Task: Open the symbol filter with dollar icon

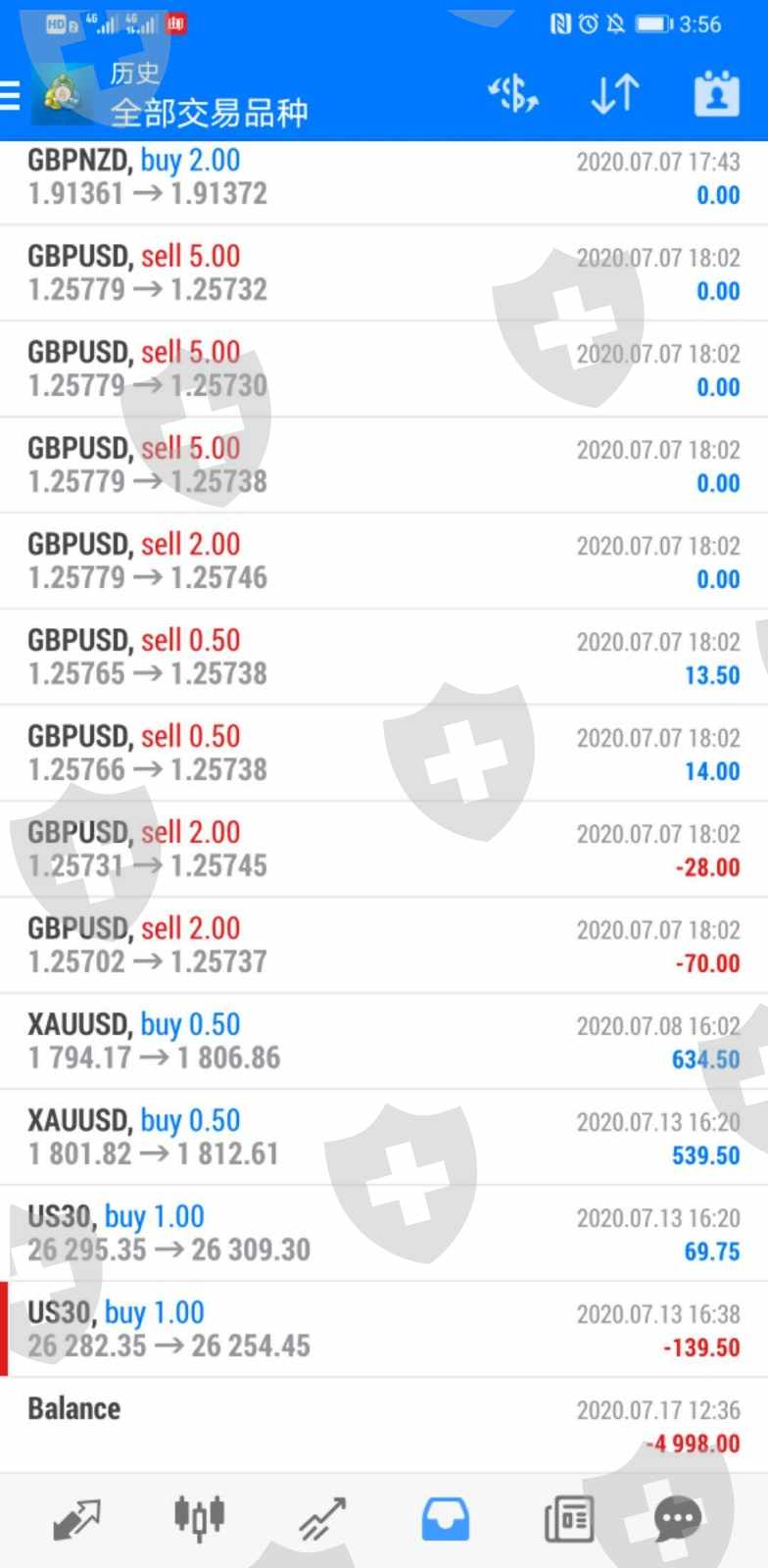Action: tap(513, 95)
